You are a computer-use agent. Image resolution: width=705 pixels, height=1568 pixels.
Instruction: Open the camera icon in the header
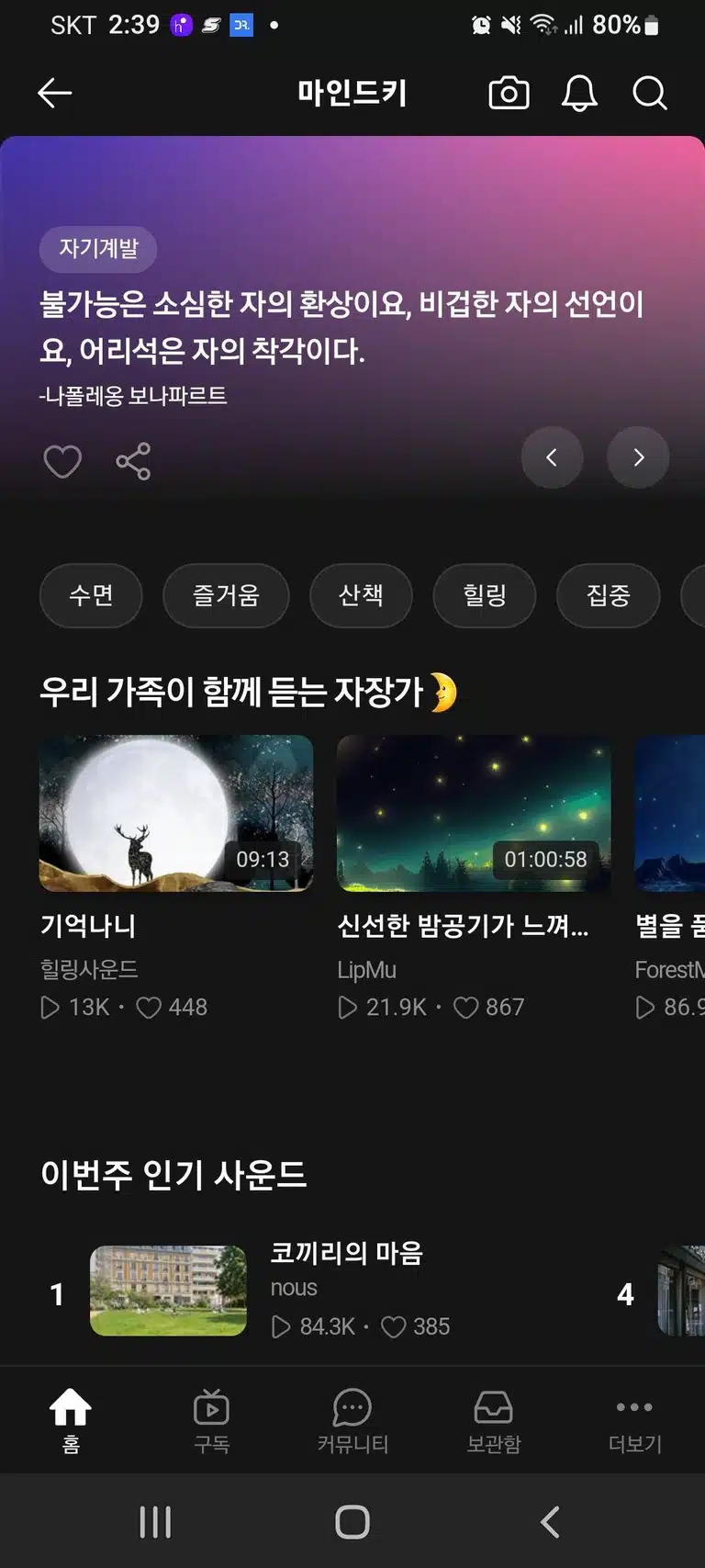click(x=509, y=93)
